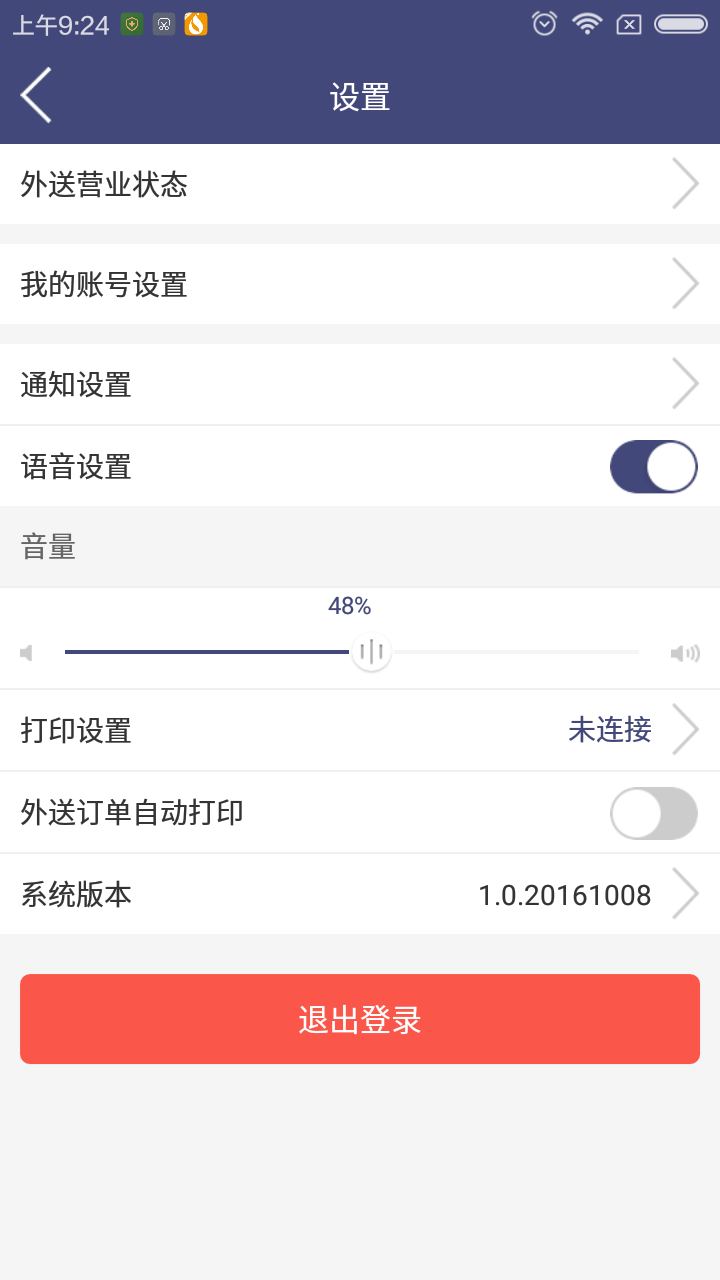This screenshot has height=1280, width=720.
Task: Open 我的账号设置 row
Action: tap(360, 285)
